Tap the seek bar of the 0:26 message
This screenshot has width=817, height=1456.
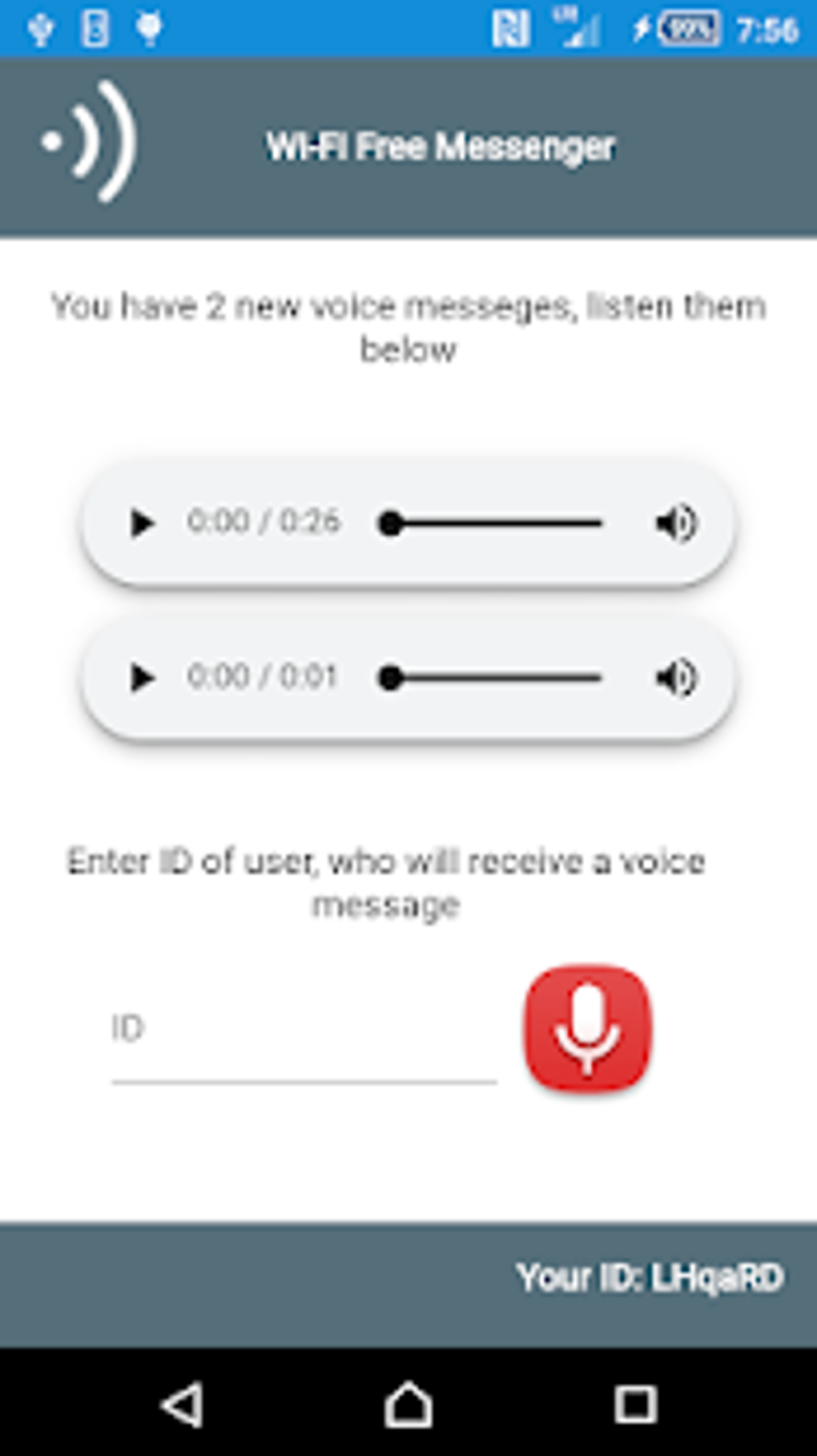pyautogui.click(x=490, y=523)
